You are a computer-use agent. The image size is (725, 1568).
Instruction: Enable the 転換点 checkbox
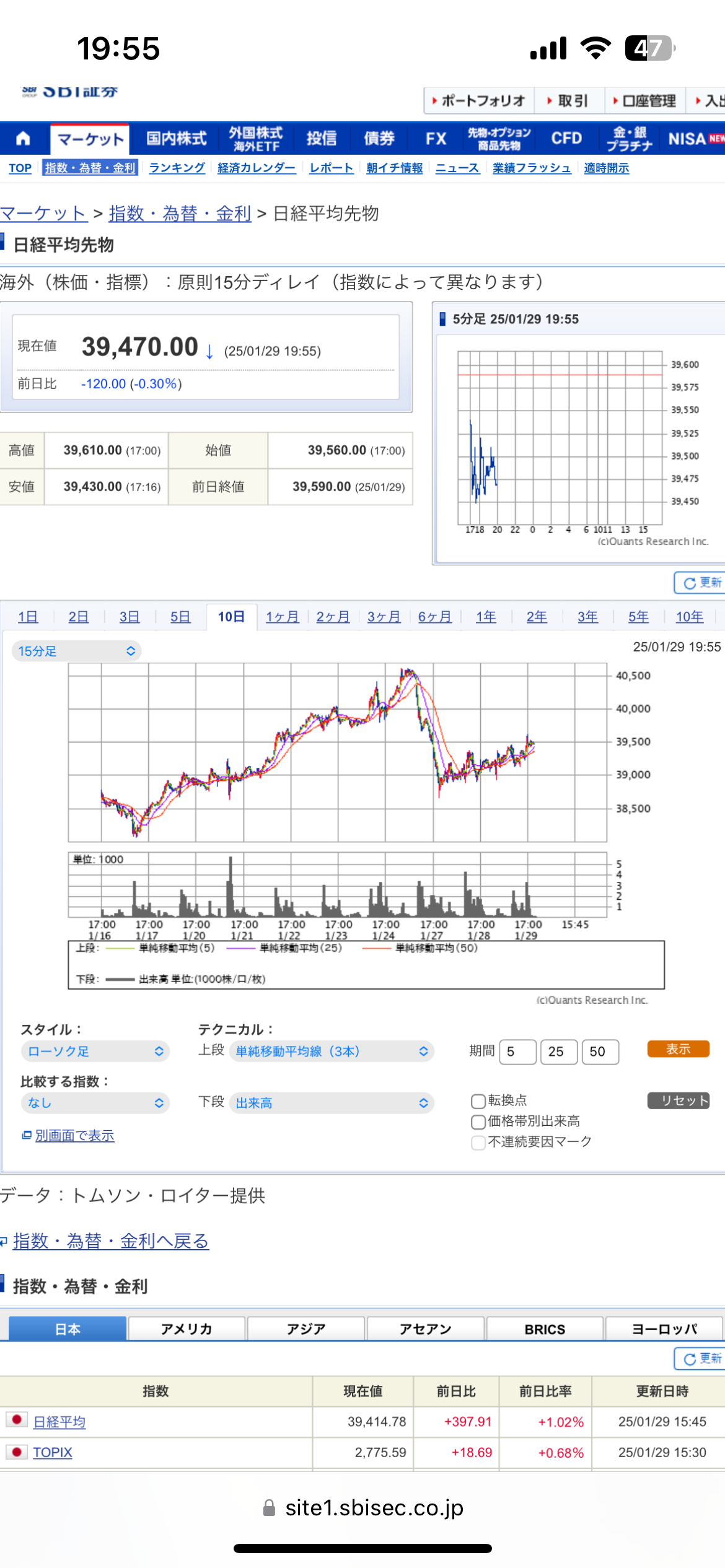click(x=478, y=1101)
